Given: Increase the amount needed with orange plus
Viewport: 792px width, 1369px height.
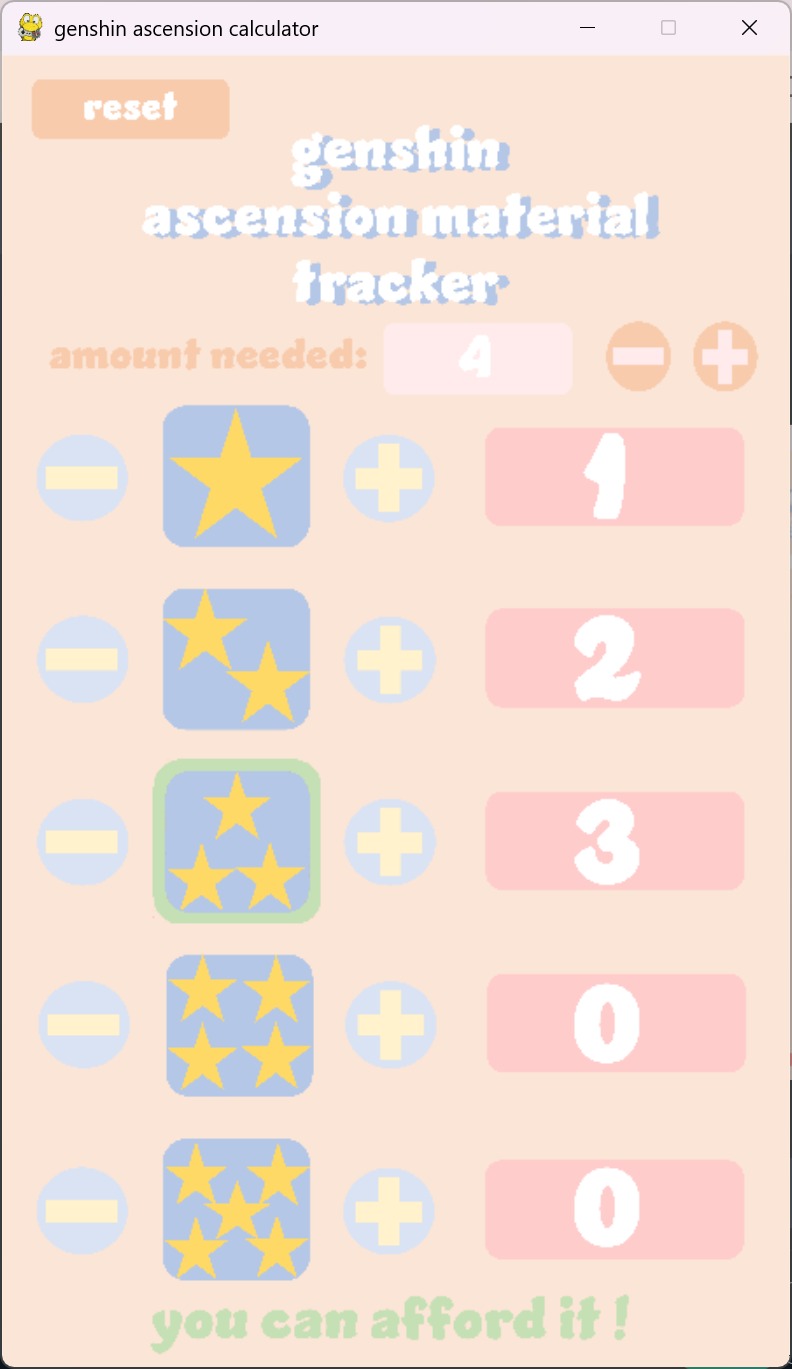Looking at the screenshot, I should (726, 356).
